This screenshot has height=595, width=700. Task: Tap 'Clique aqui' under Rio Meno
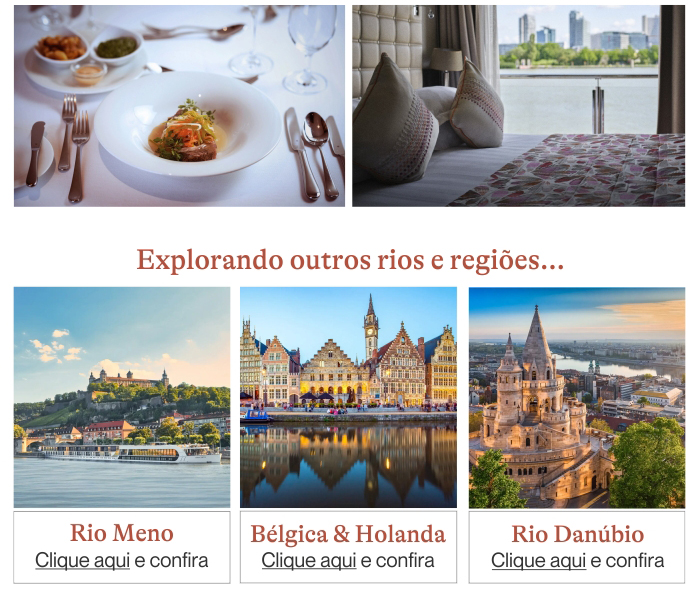(82, 561)
